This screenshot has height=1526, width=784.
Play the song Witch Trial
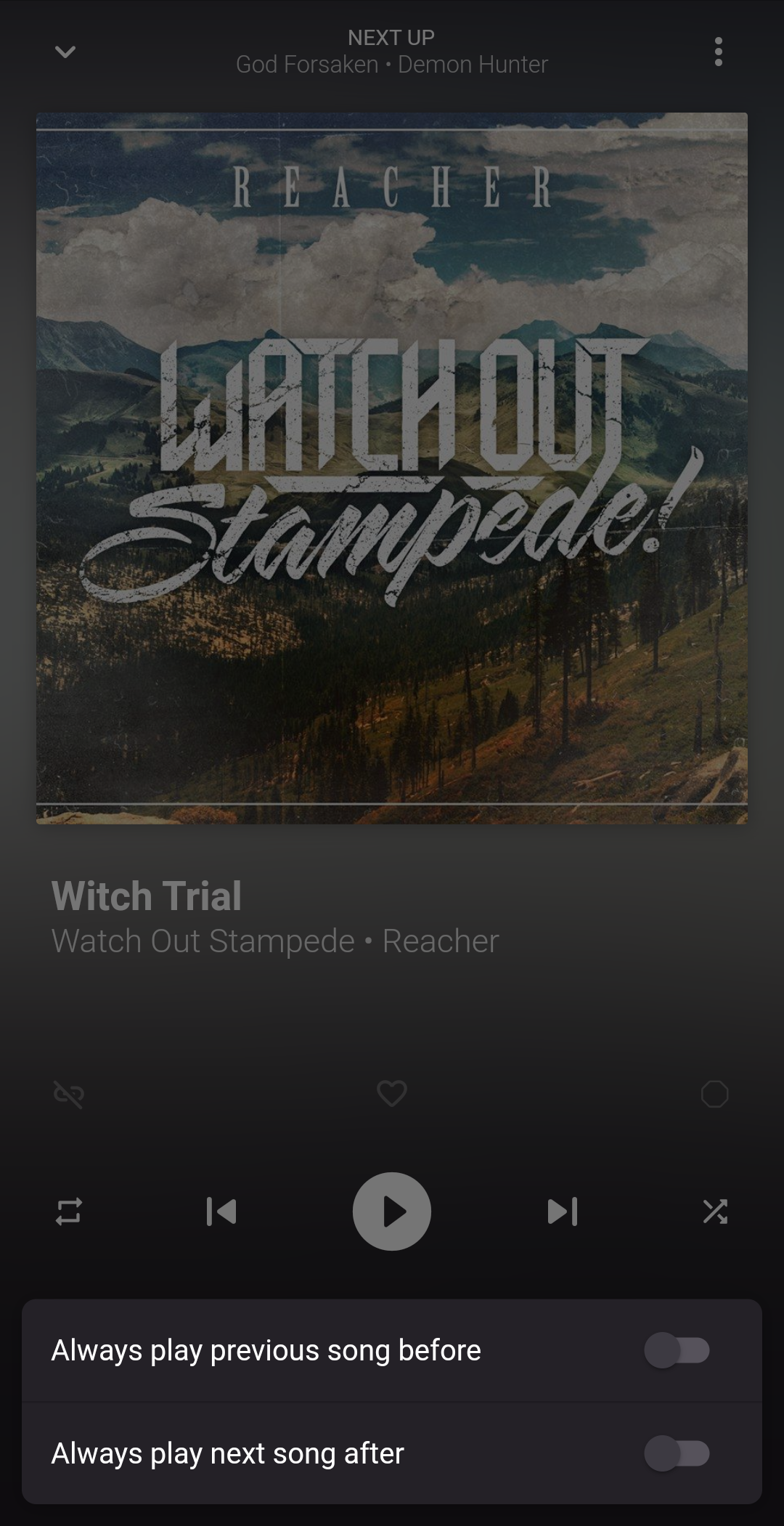coord(392,1212)
